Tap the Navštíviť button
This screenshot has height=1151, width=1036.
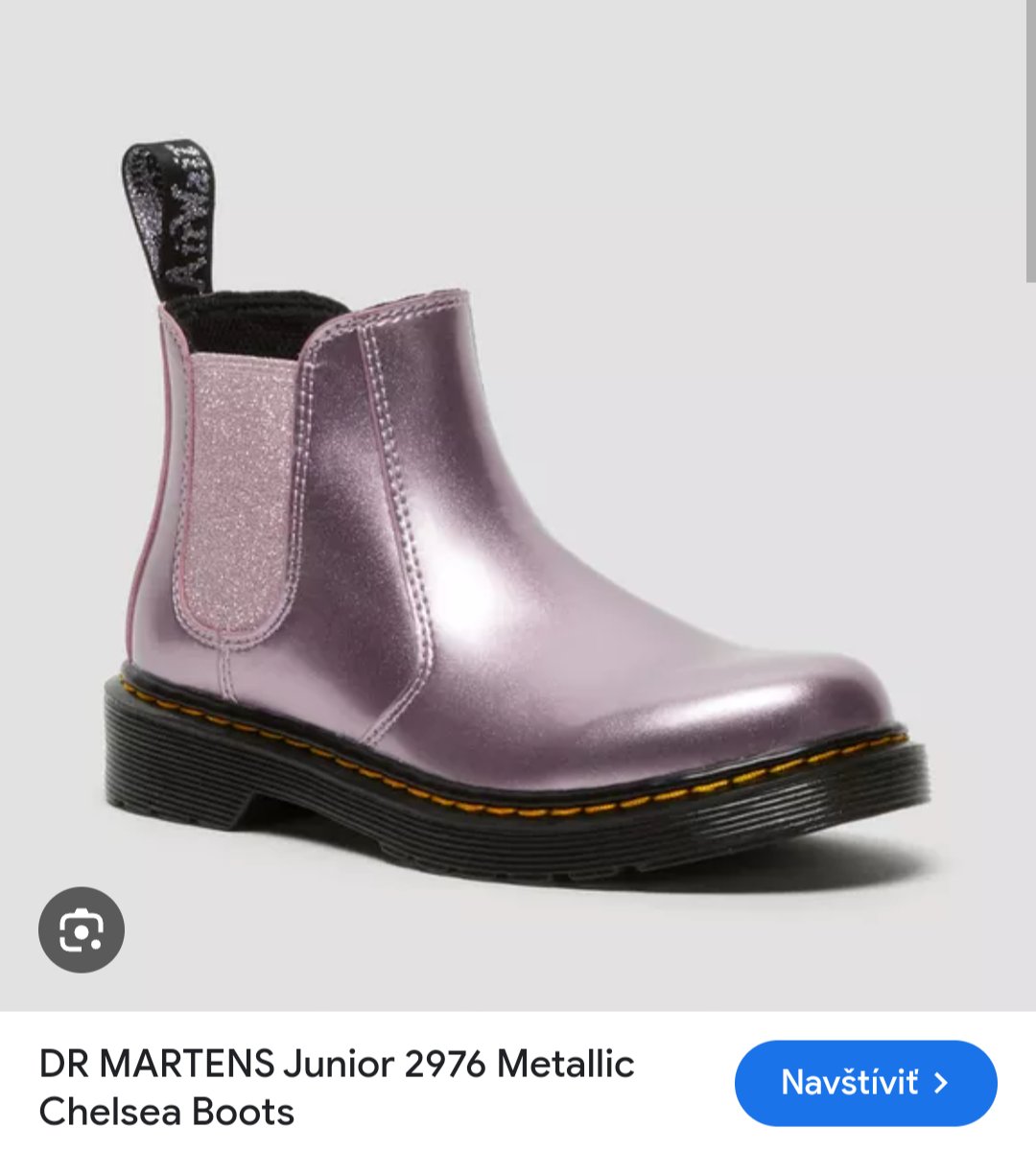coord(865,1083)
